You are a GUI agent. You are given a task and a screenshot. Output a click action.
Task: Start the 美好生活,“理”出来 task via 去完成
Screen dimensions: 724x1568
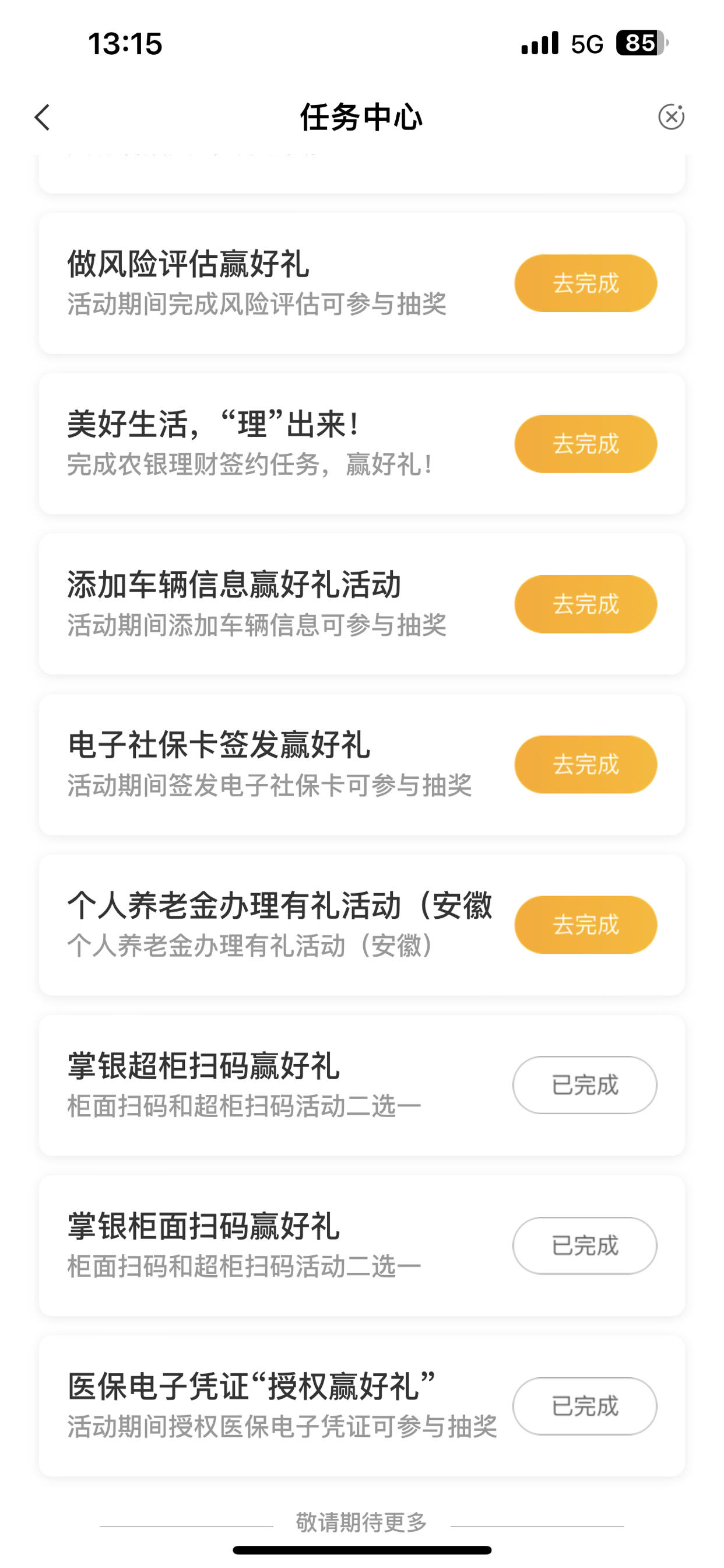[585, 444]
